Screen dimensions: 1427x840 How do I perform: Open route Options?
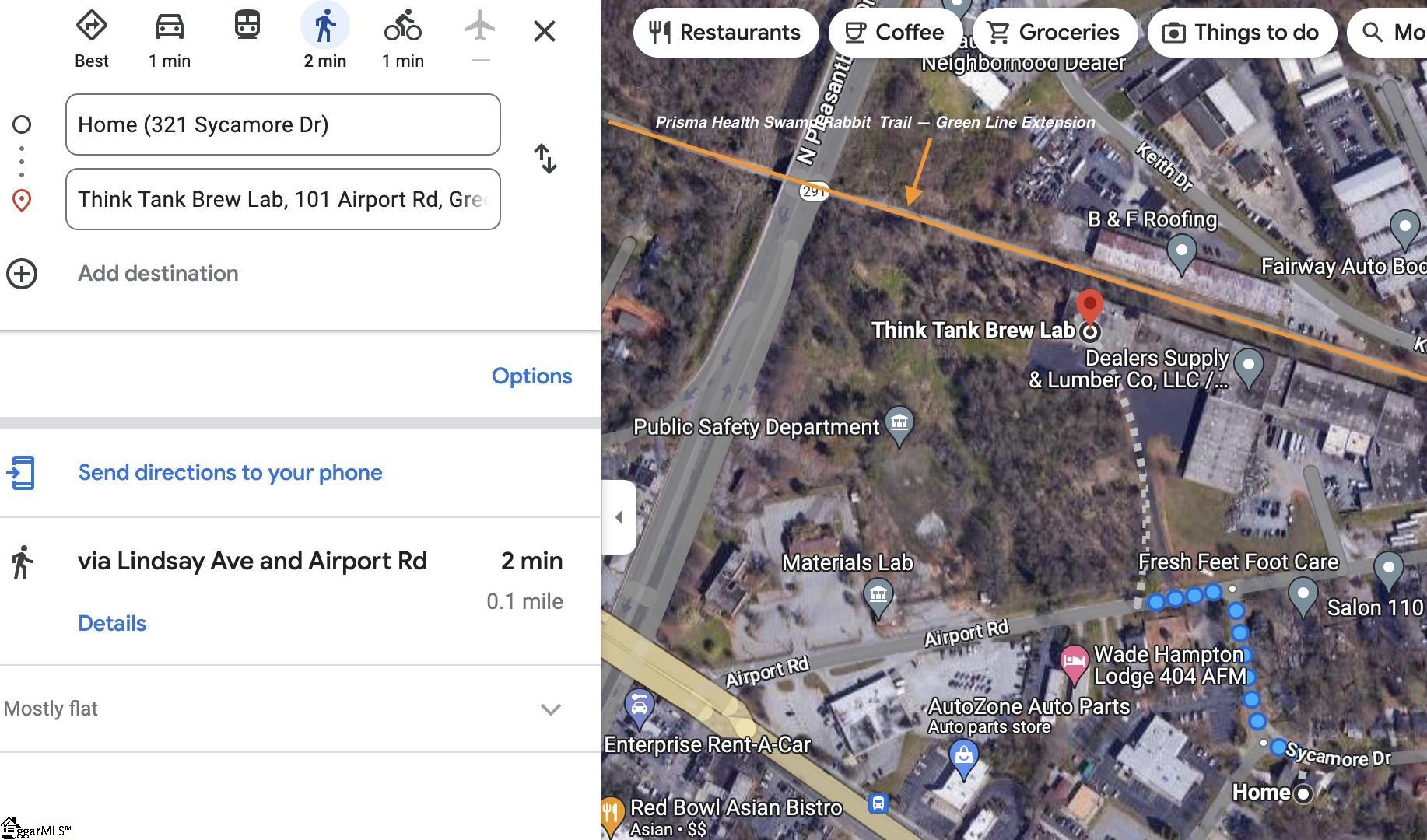click(x=531, y=376)
